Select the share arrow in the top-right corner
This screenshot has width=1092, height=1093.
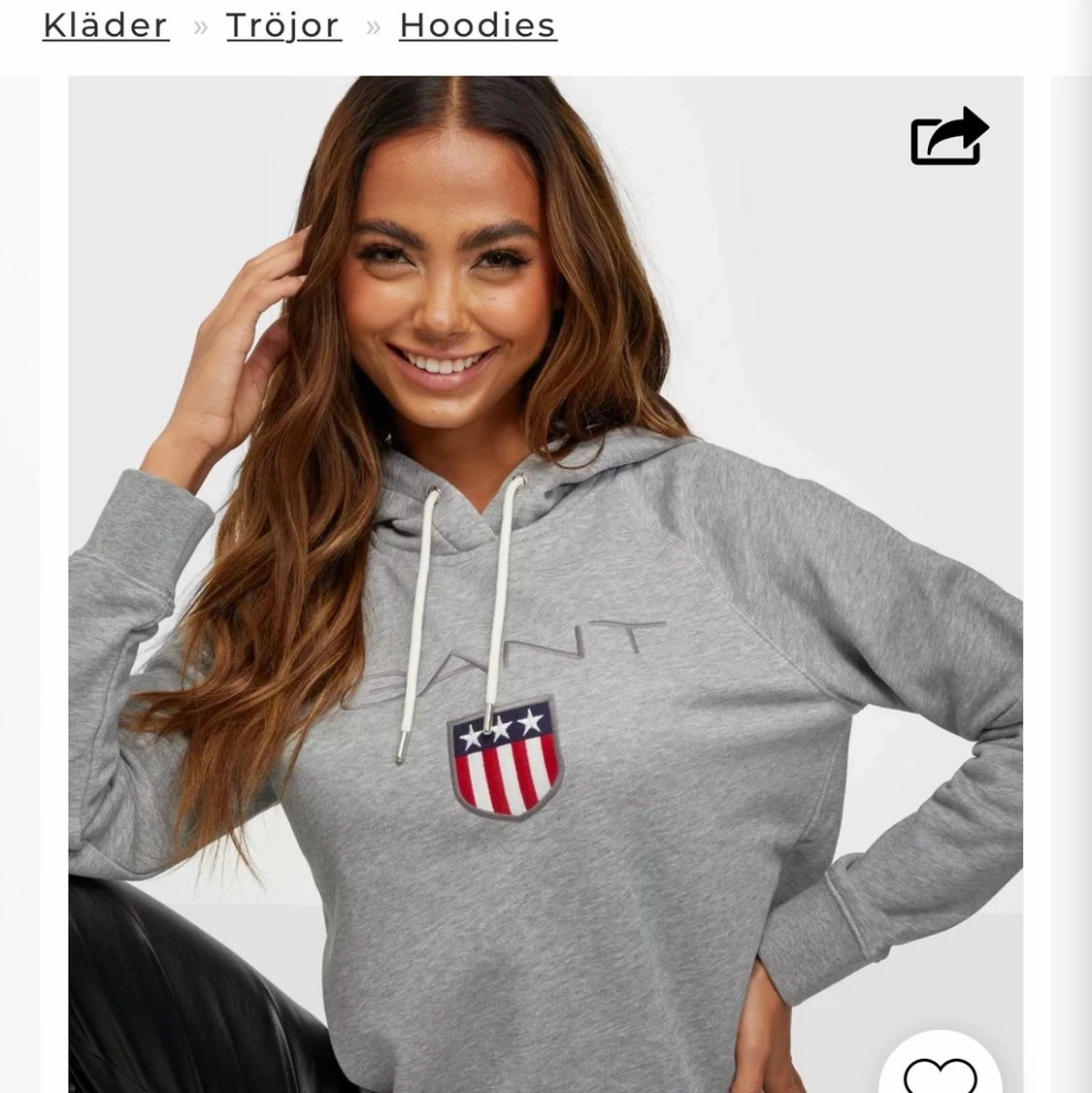(949, 136)
